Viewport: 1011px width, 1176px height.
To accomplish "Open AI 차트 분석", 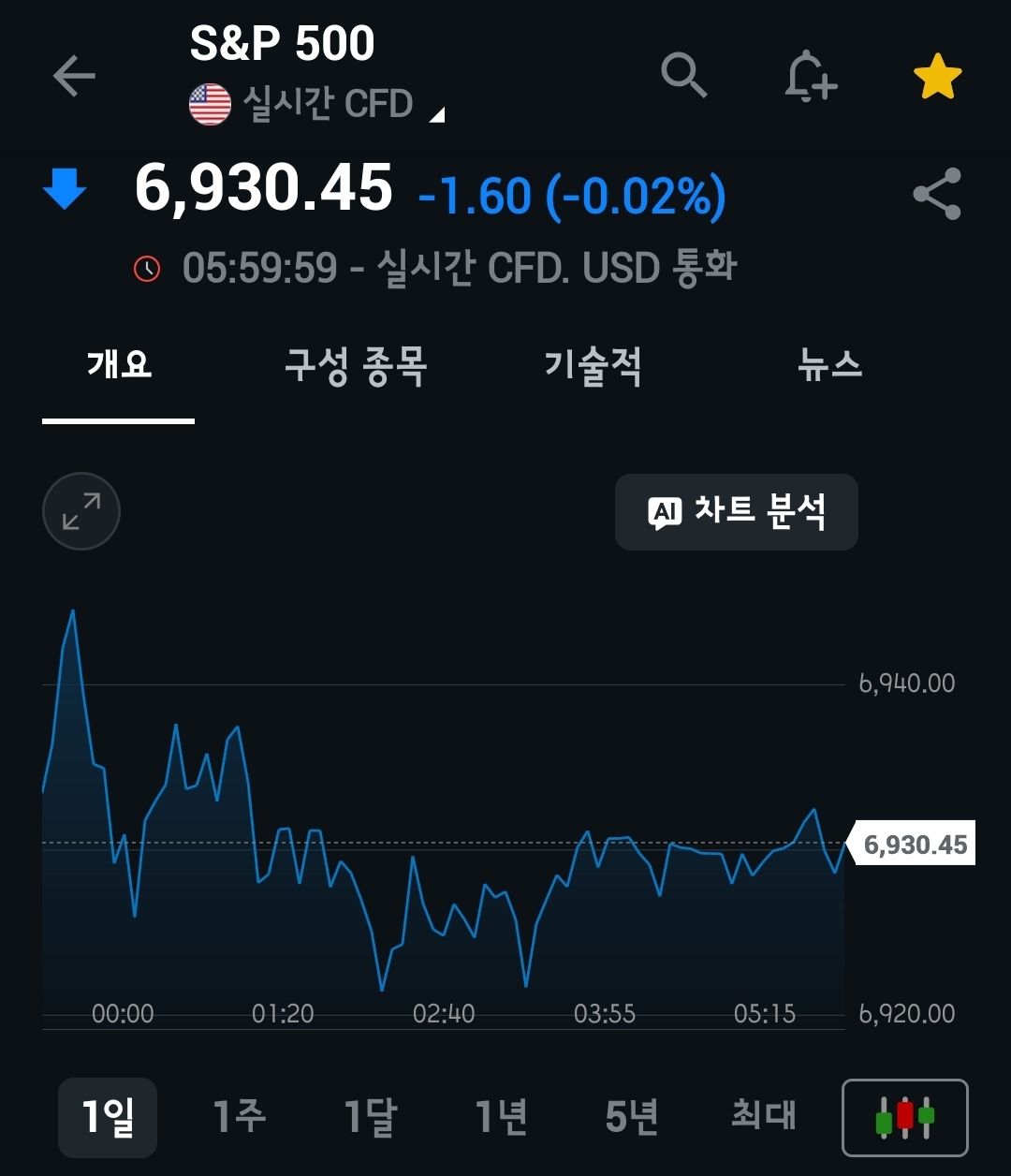I will (736, 511).
